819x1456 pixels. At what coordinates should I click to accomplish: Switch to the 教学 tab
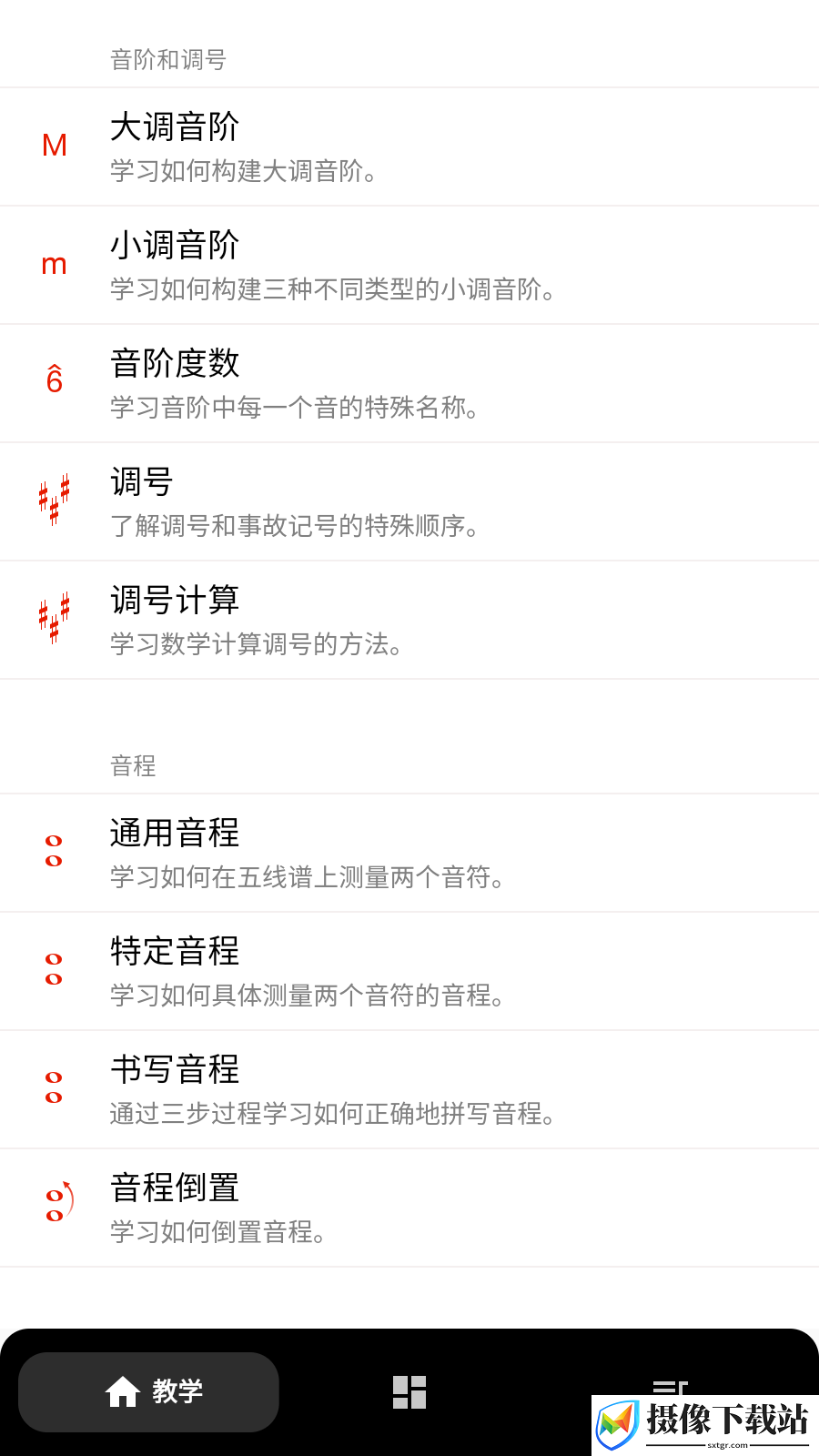point(148,1391)
